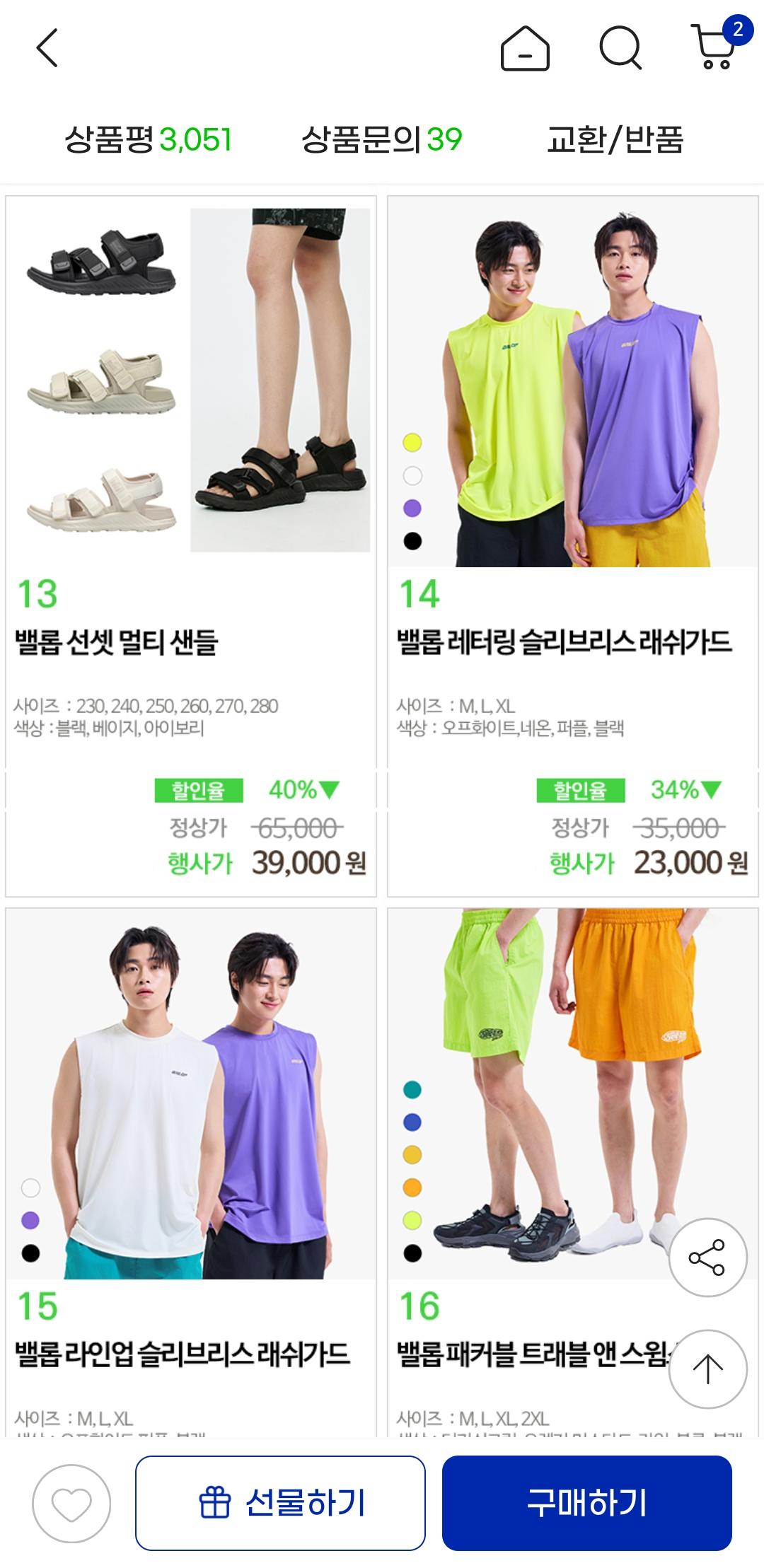Viewport: 764px width, 1568px height.
Task: Switch to the 교환/반품 tab
Action: (x=615, y=139)
